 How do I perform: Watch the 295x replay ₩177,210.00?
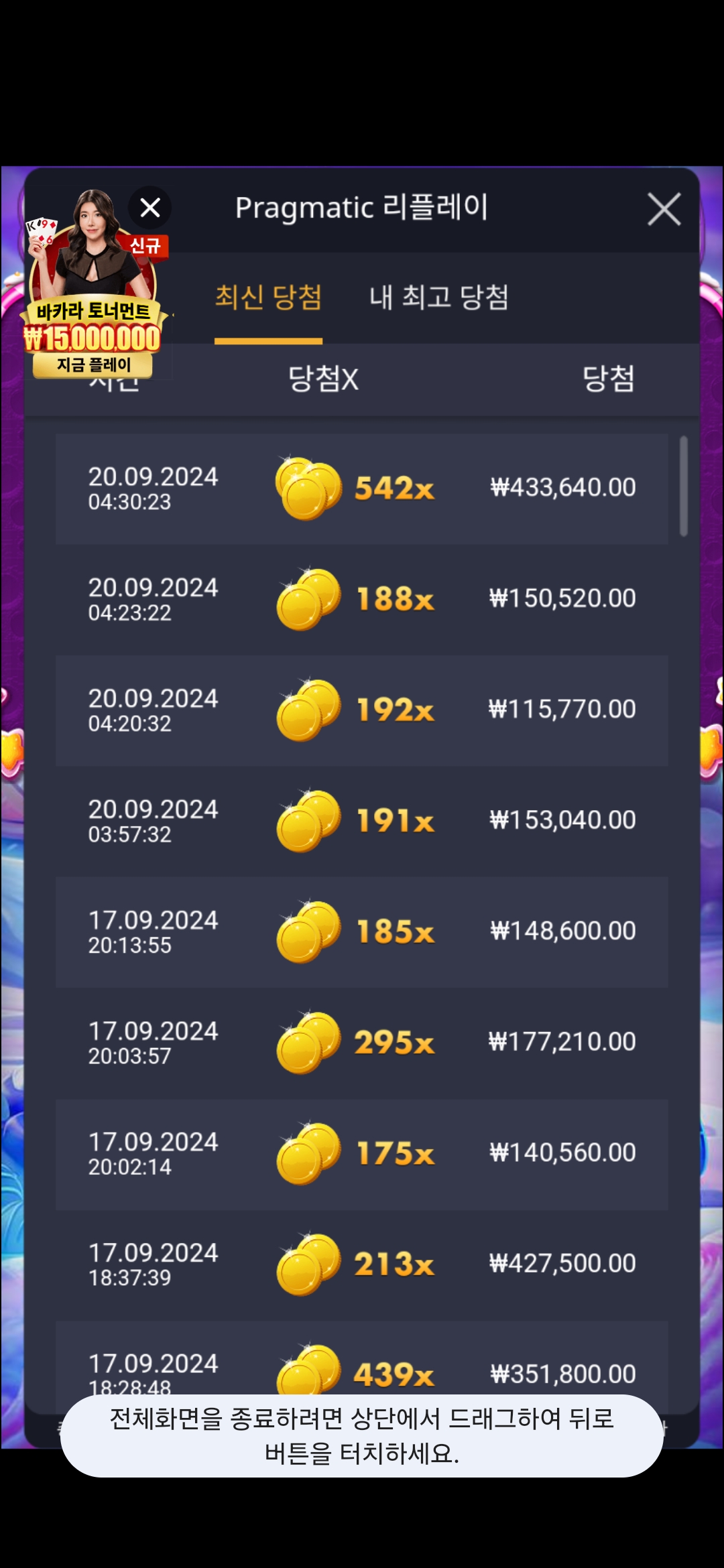[362, 1043]
